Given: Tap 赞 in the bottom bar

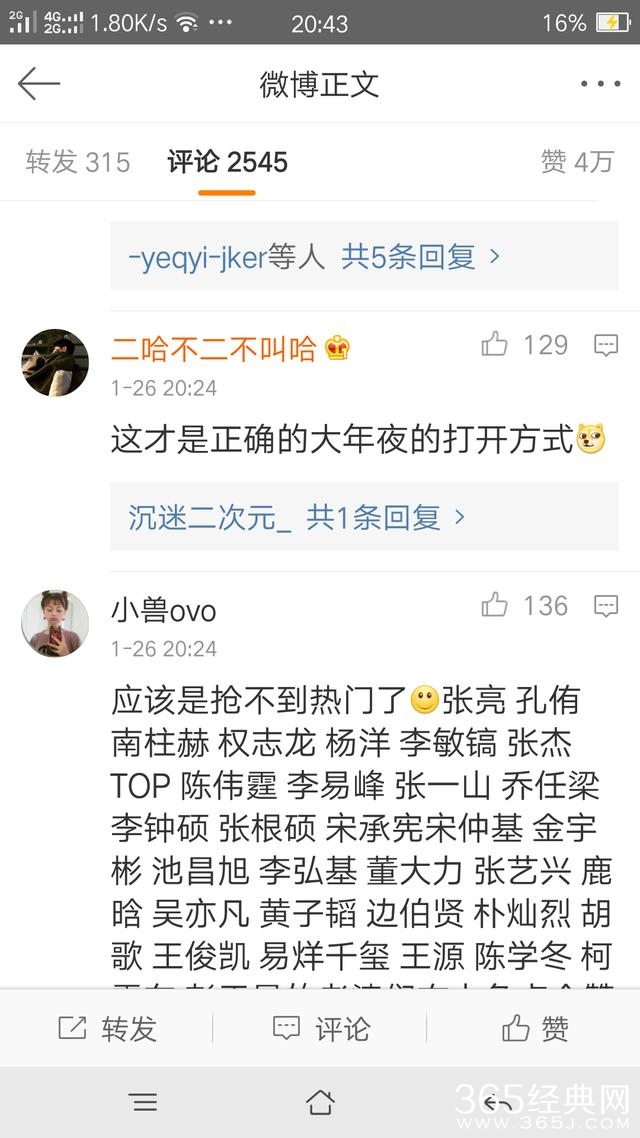Looking at the screenshot, I should coord(535,1028).
